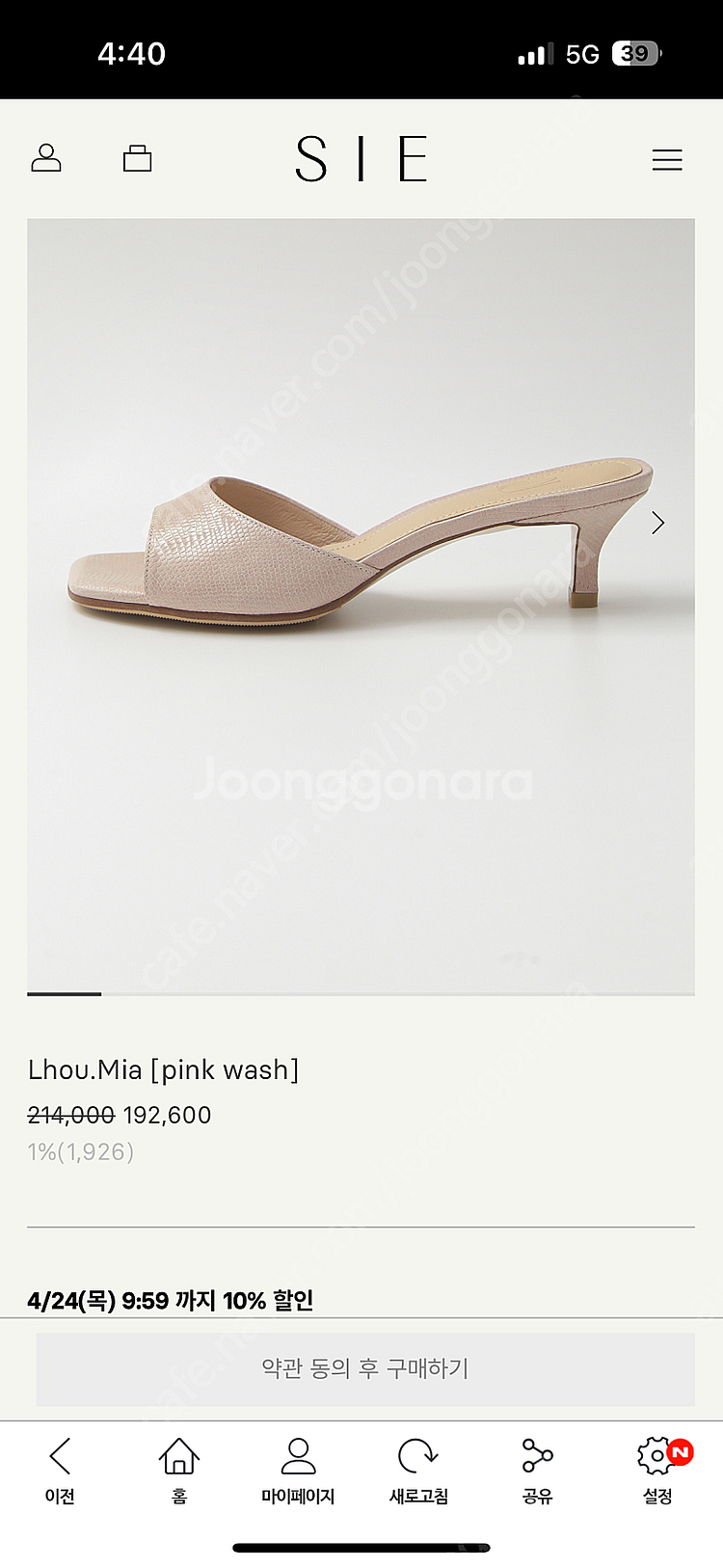Open the Lhou.Mia product photo
Image resolution: width=723 pixels, height=1568 pixels.
(361, 606)
